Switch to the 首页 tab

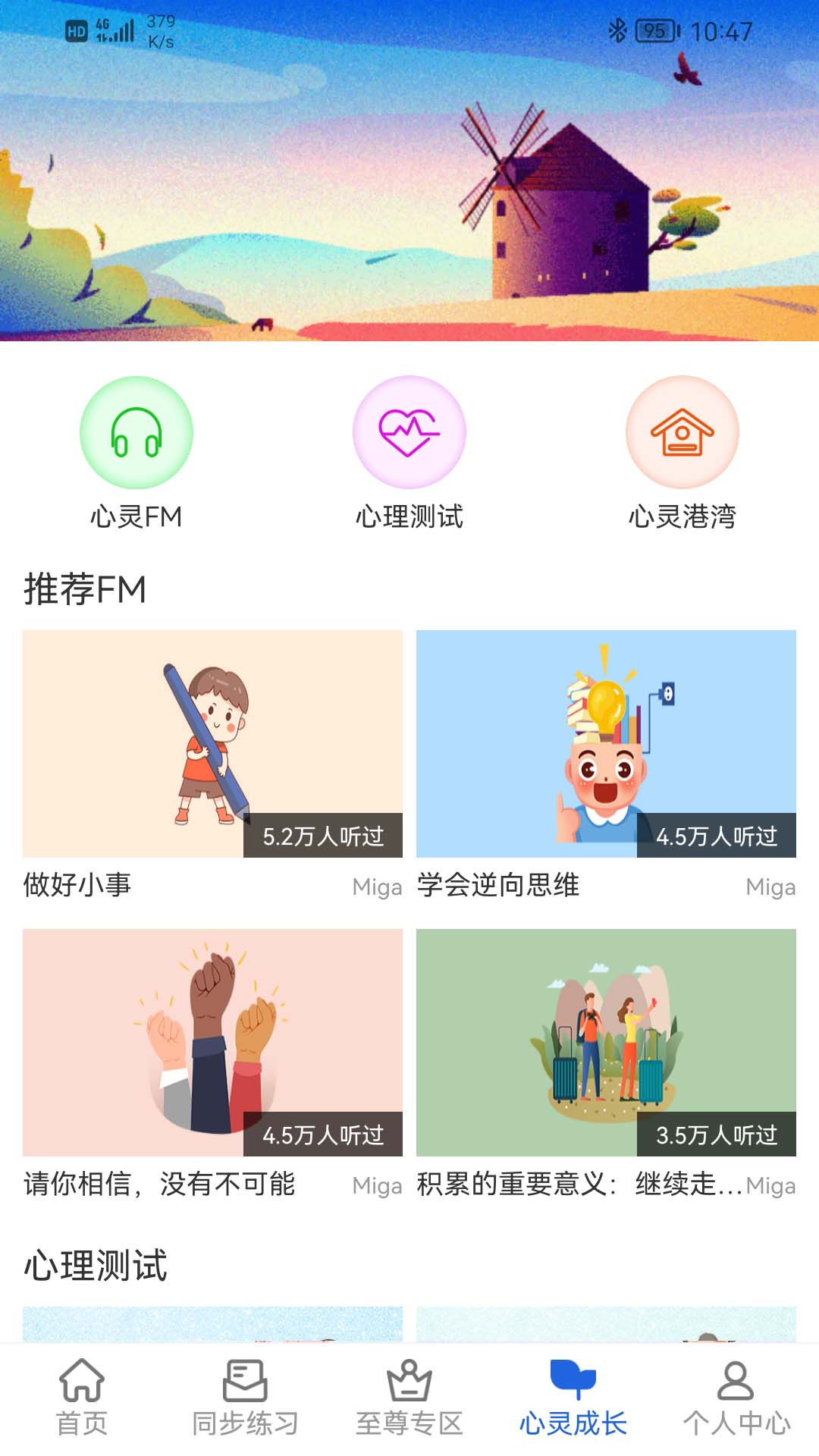(82, 1403)
